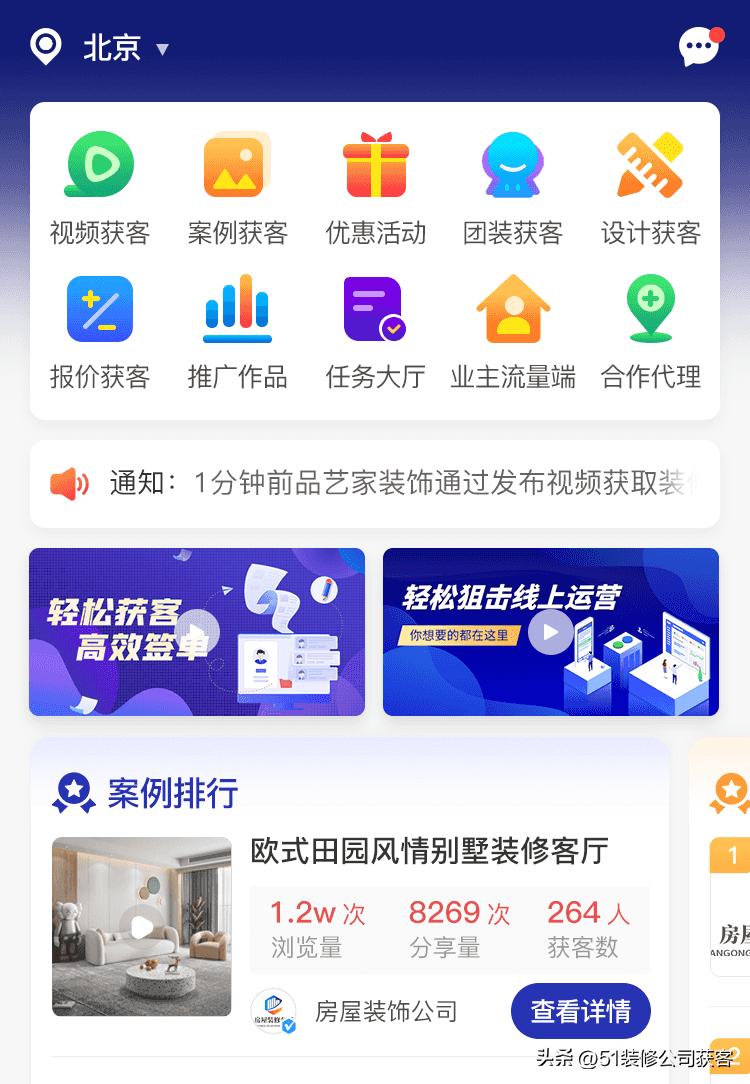Image resolution: width=750 pixels, height=1084 pixels.
Task: Select the 报价获客 calculator icon
Action: point(99,310)
